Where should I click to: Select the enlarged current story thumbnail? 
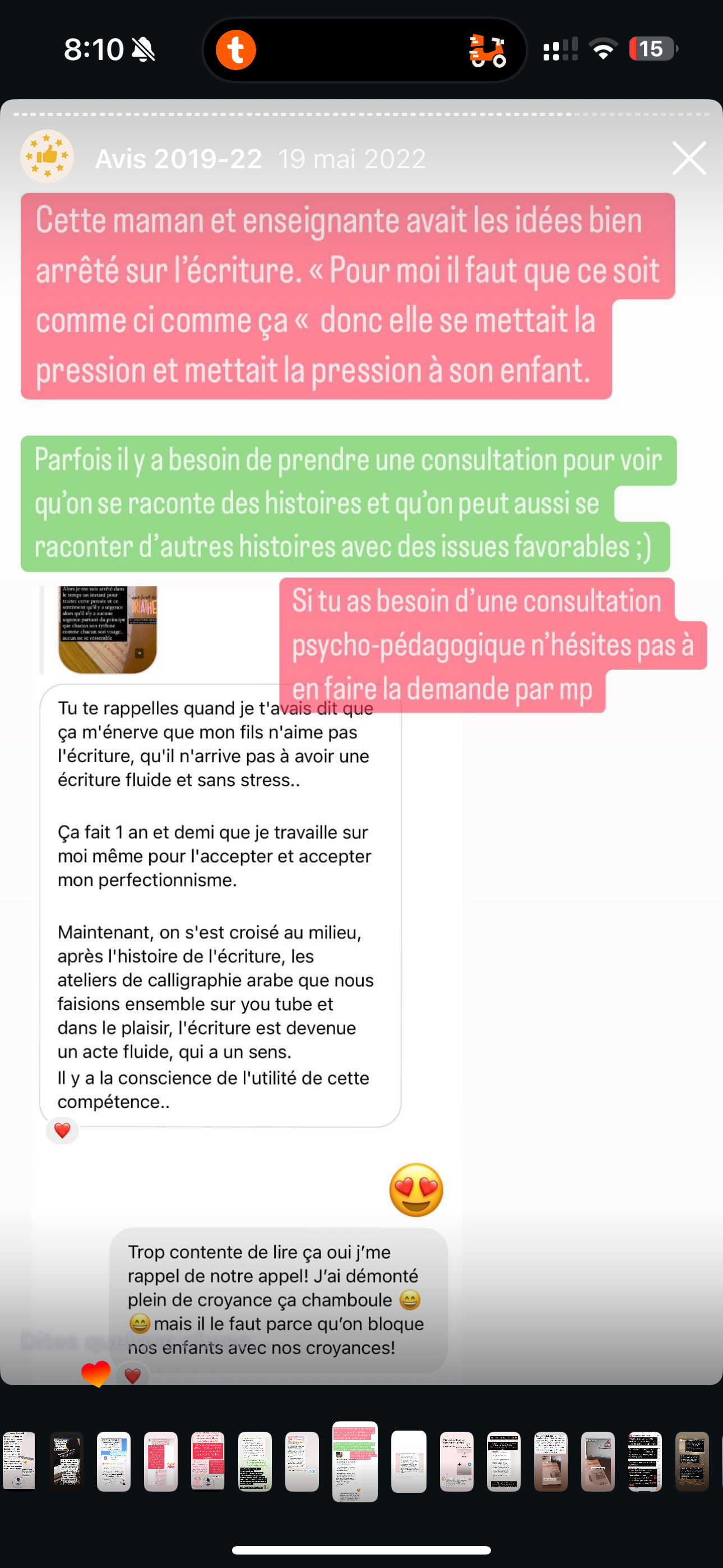point(355,1462)
